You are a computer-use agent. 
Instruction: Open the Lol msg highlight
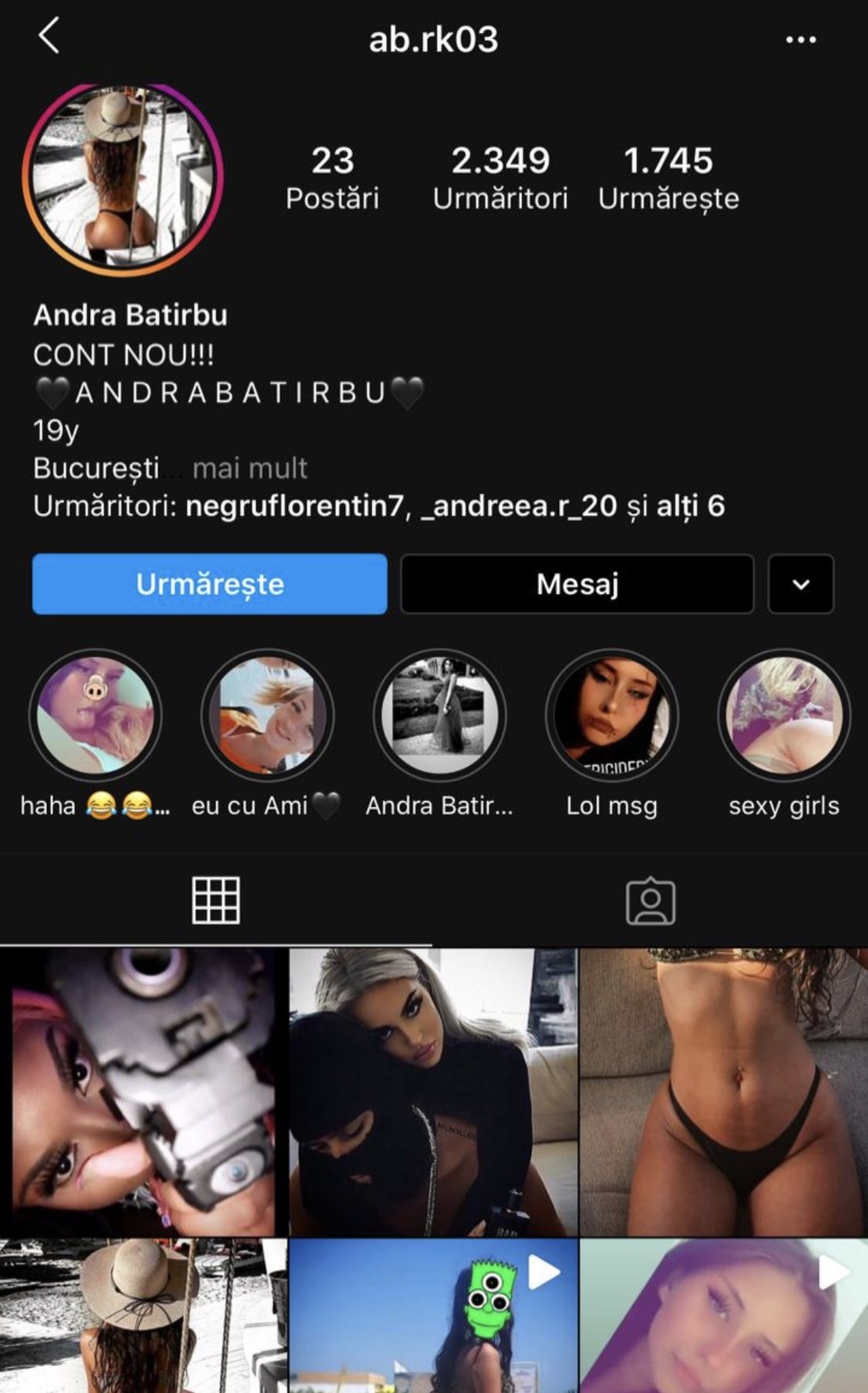tap(612, 715)
